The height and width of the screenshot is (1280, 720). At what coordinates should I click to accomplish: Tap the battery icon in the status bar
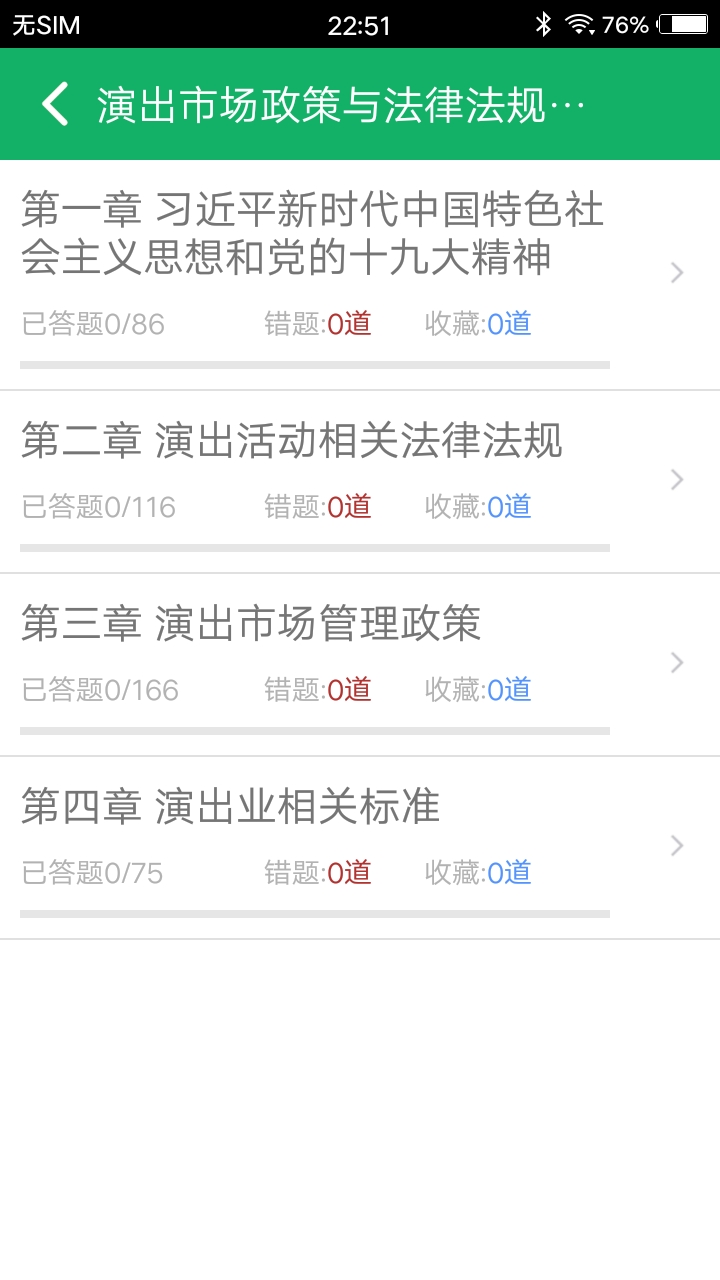point(688,24)
